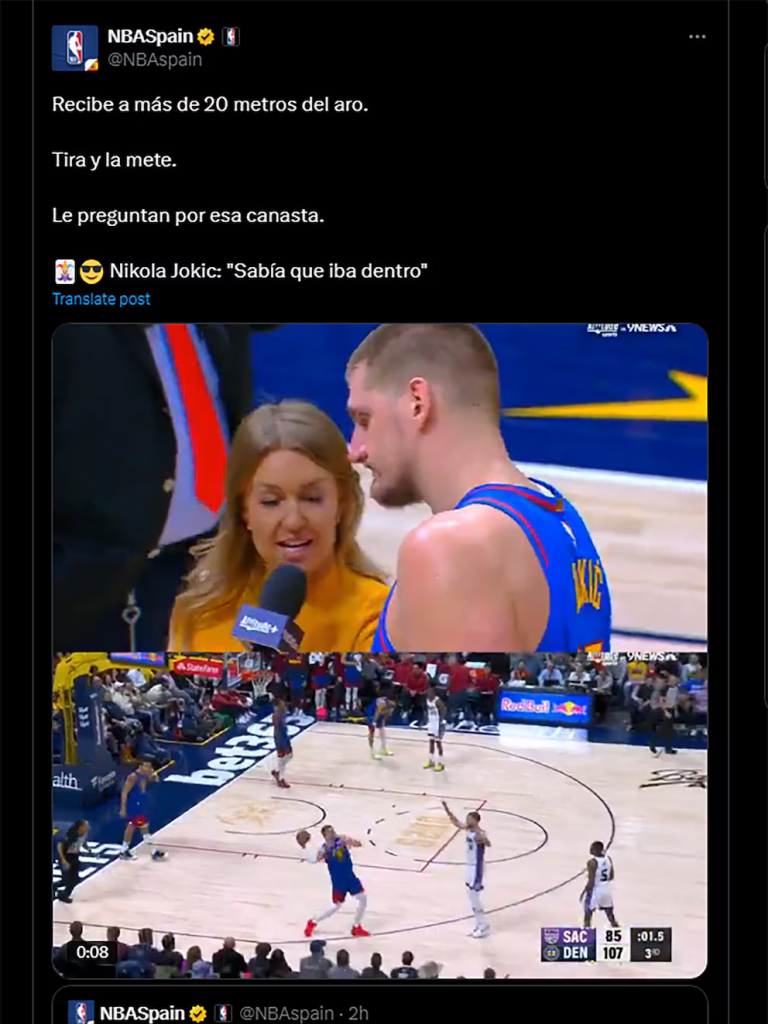Open NBASpain profile picture

click(75, 48)
